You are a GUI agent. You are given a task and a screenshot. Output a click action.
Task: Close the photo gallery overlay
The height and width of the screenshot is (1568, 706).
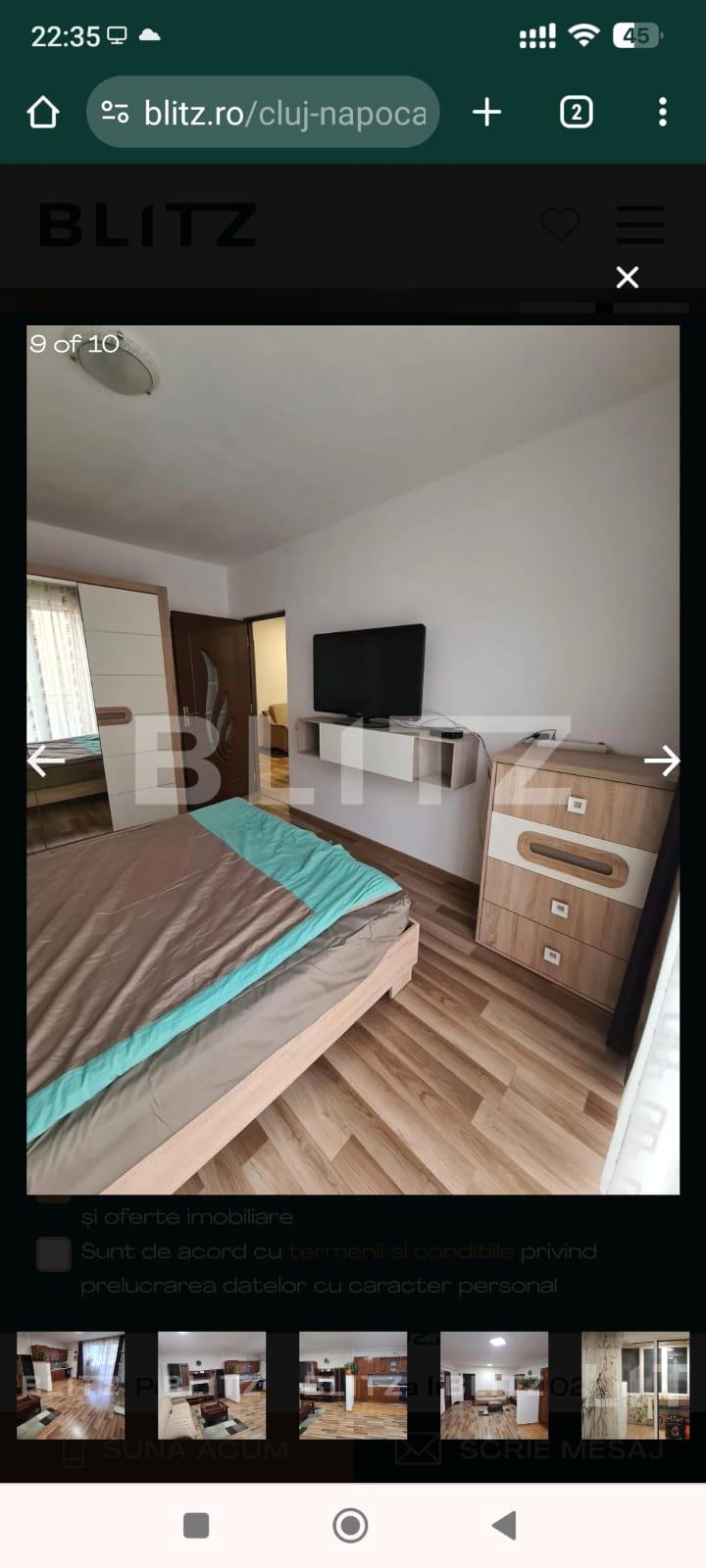(x=628, y=277)
